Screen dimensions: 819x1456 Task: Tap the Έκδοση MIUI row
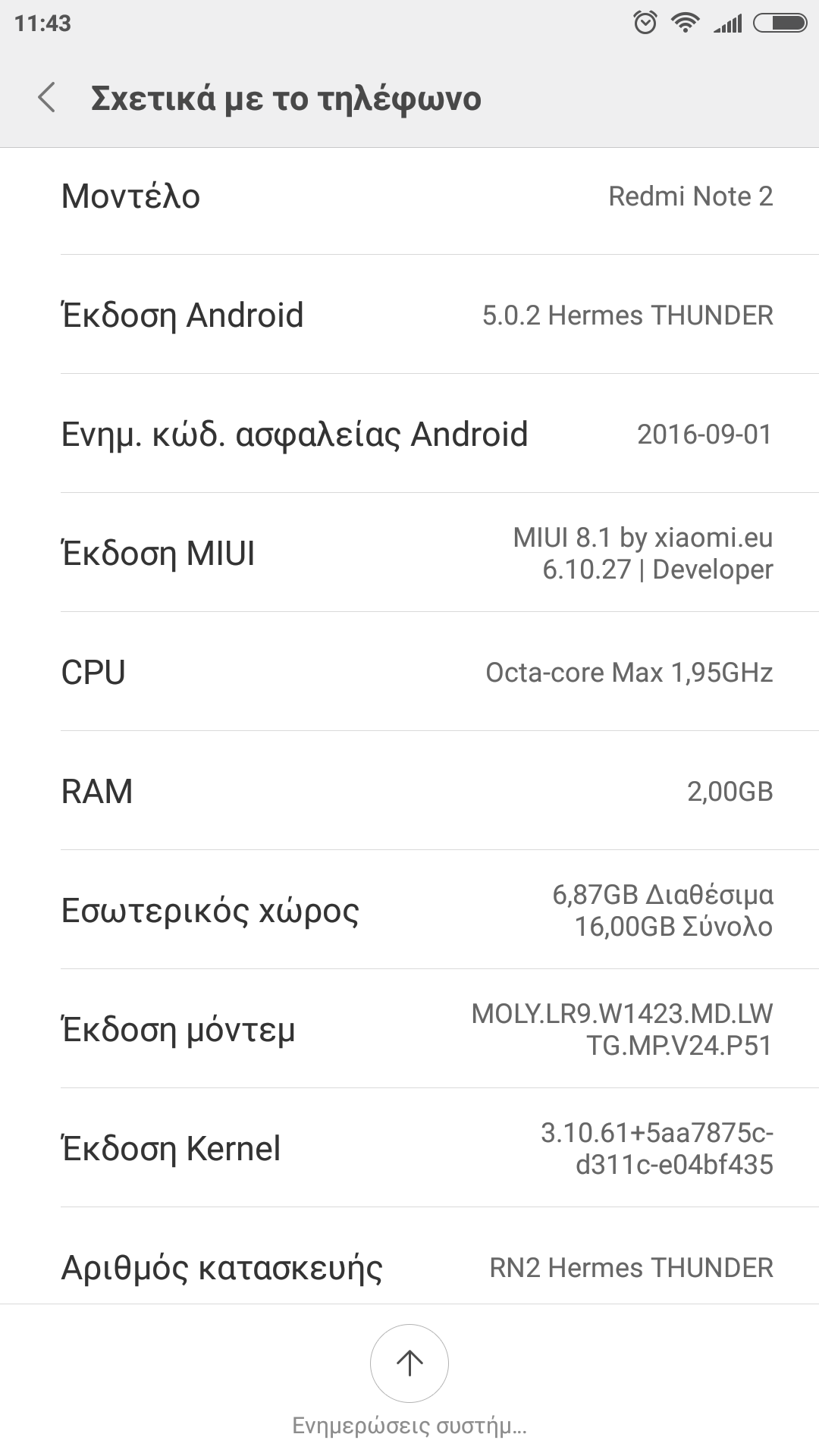tap(409, 553)
